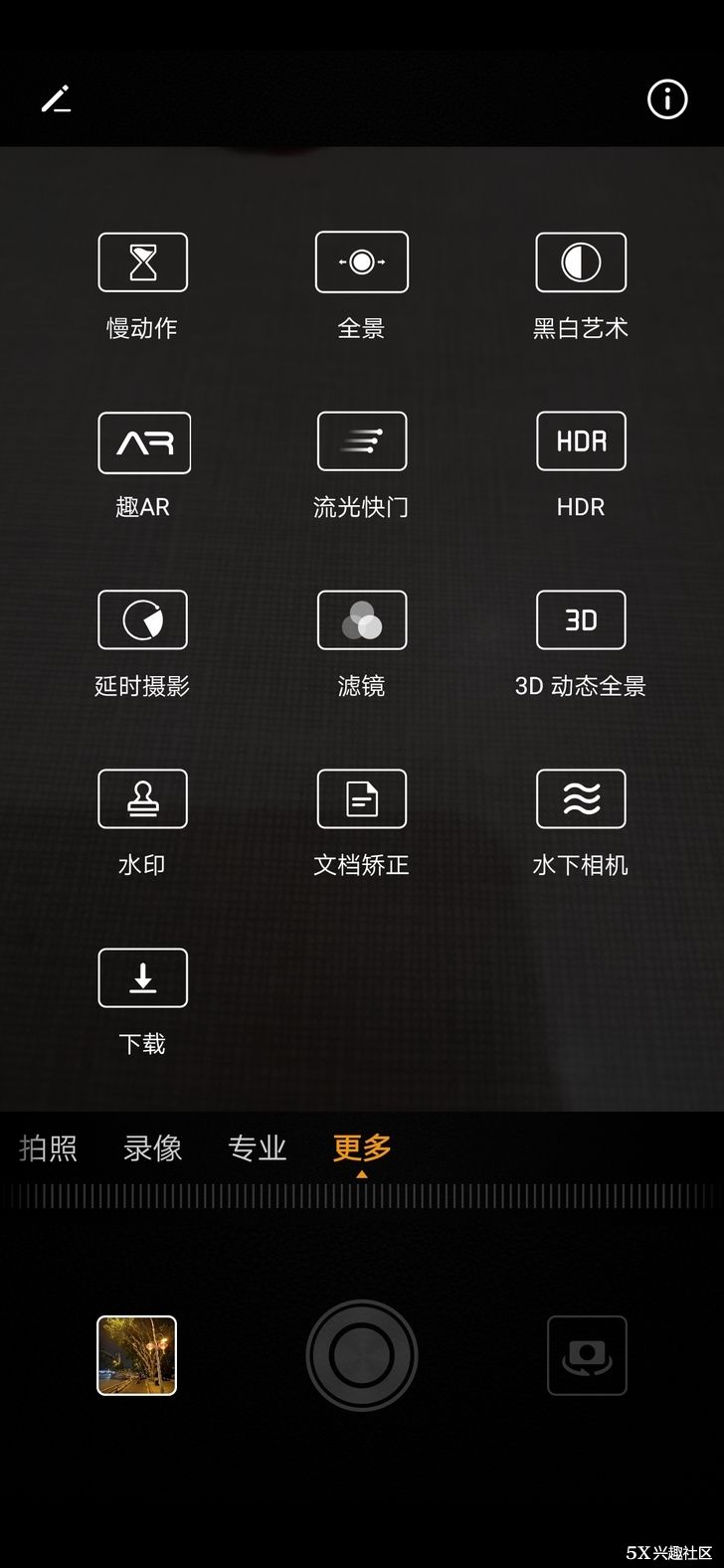This screenshot has width=724, height=1568.
Task: Open underwater camera (水下相机) mode
Action: tap(580, 798)
